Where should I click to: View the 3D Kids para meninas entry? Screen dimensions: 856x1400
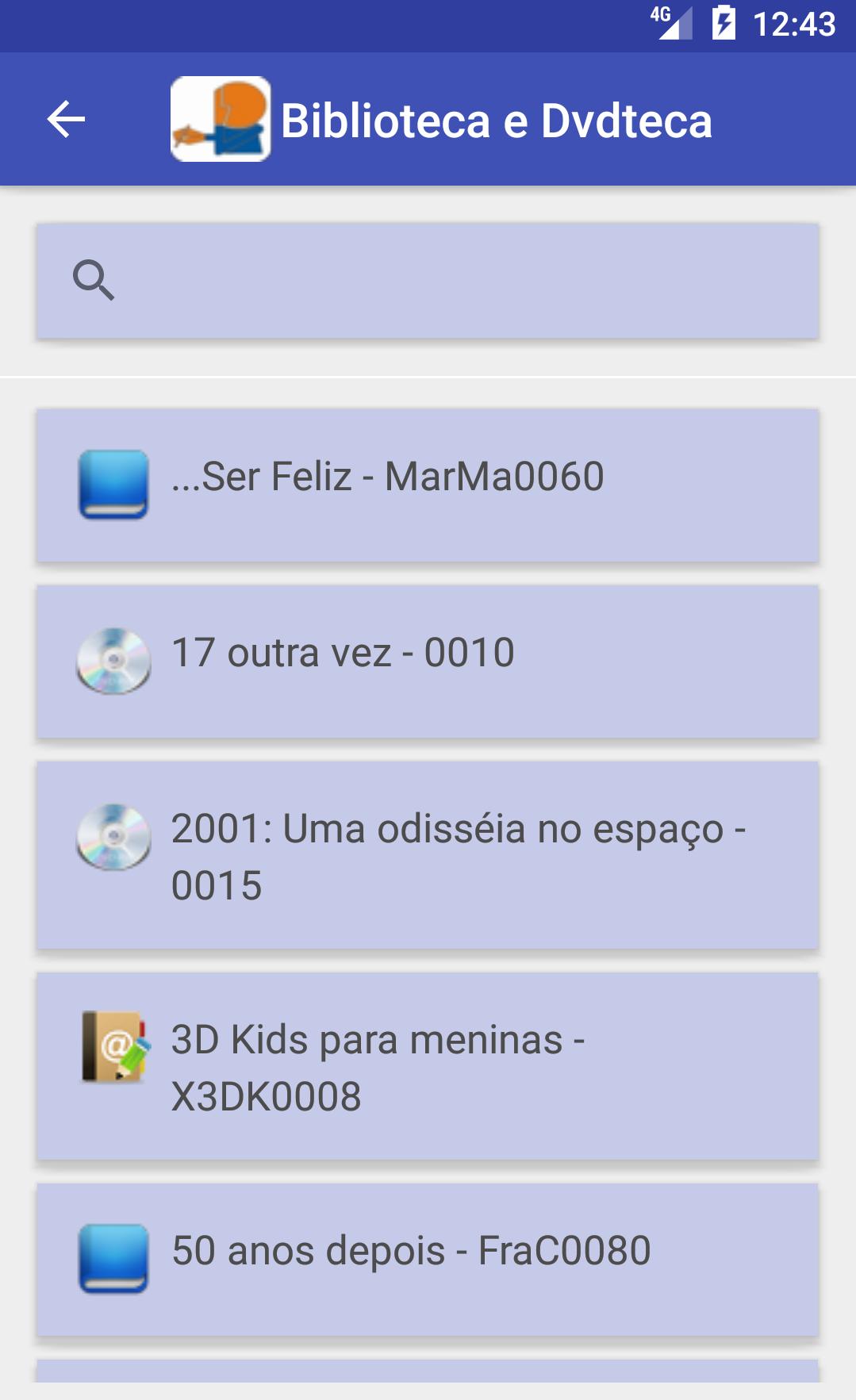click(x=428, y=1066)
